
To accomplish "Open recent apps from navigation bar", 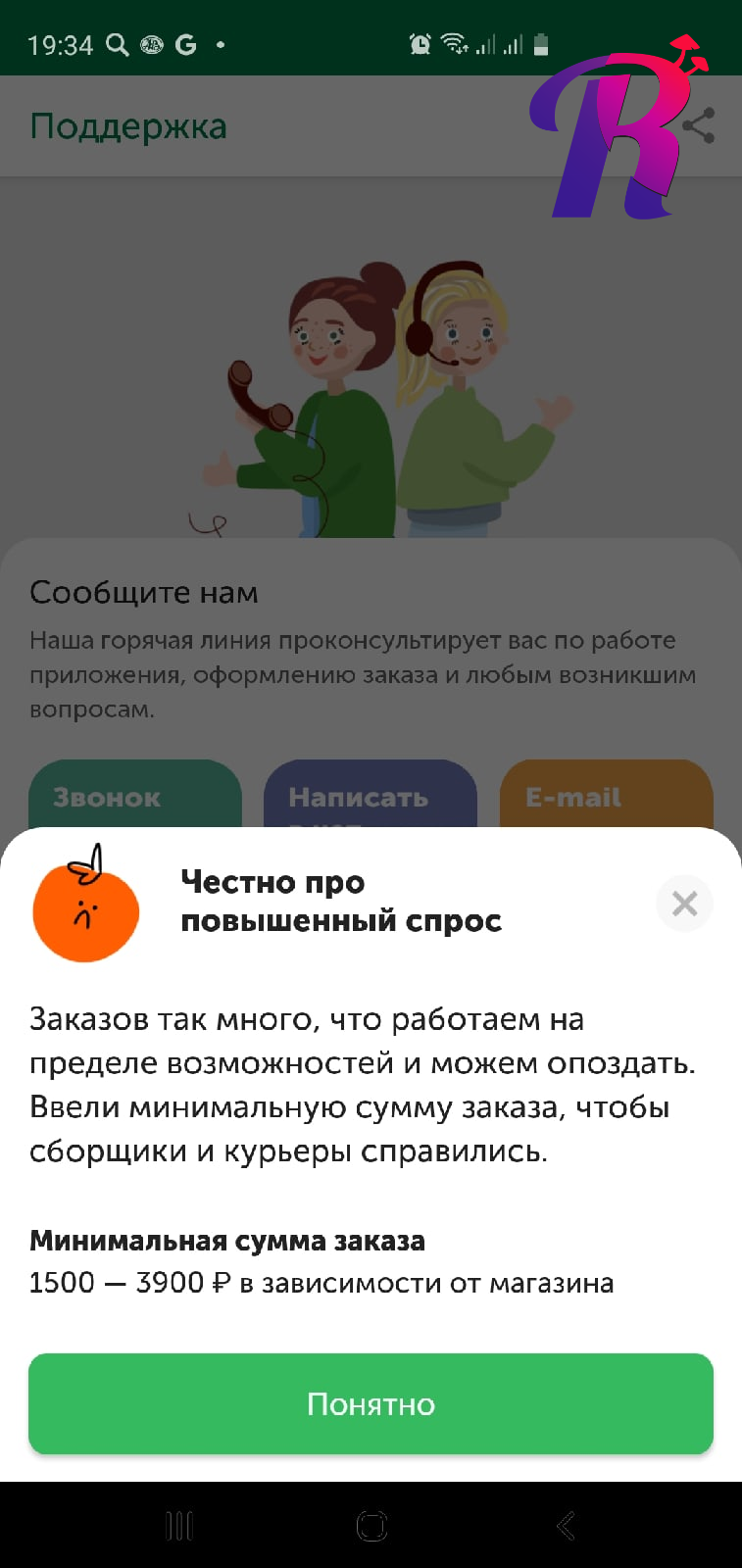I will 178,1525.
